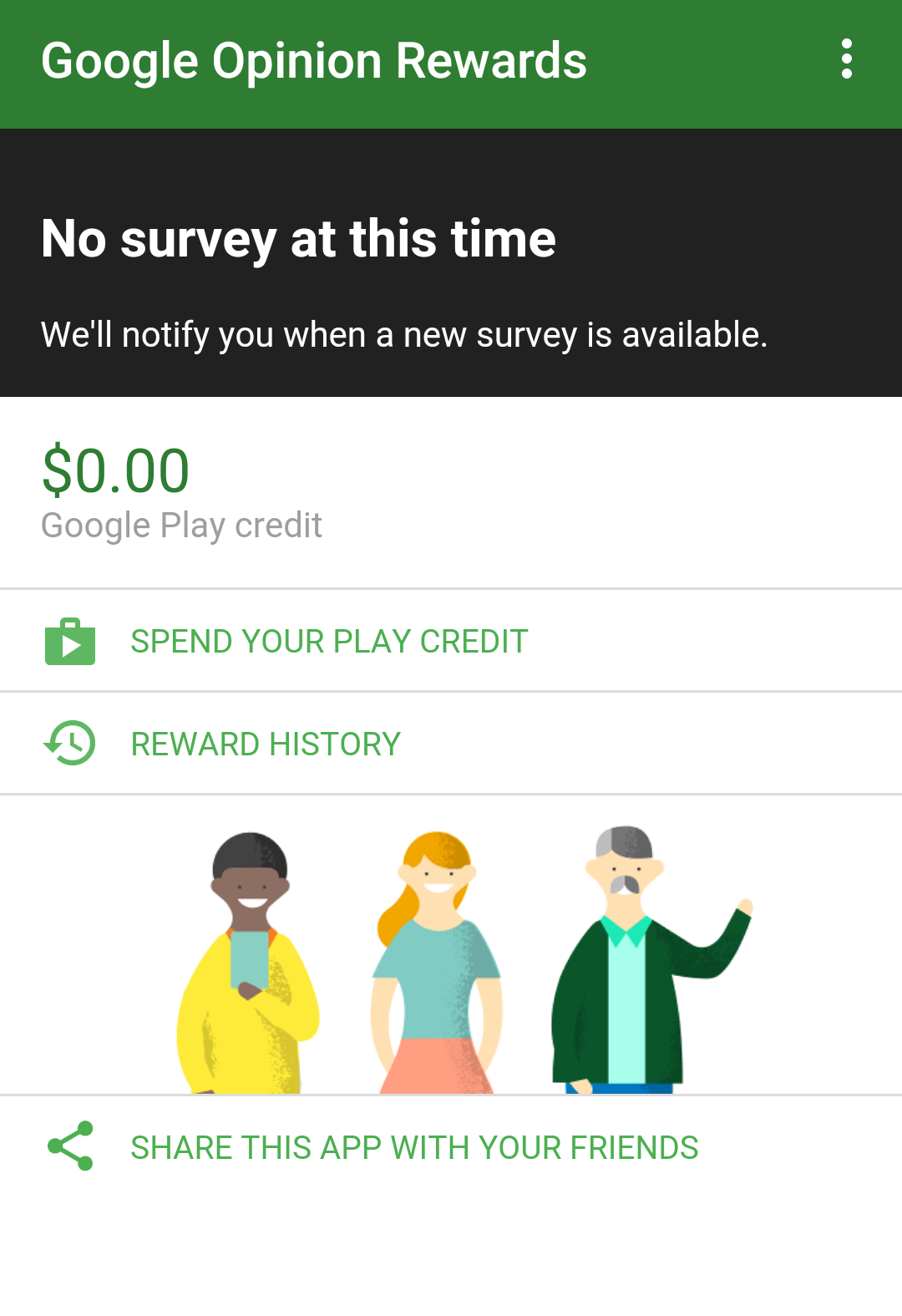Open Spend Your Play Credit

[x=329, y=642]
